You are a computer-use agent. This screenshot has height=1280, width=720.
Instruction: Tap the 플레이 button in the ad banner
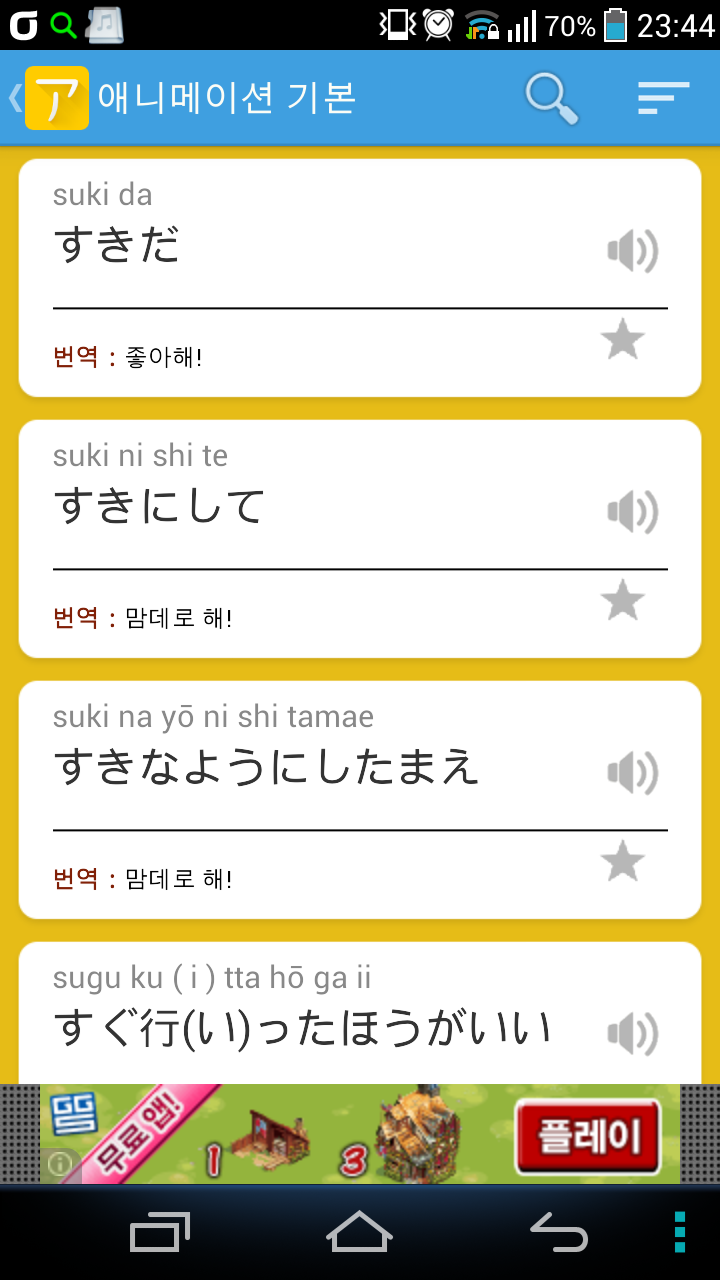pos(588,1137)
